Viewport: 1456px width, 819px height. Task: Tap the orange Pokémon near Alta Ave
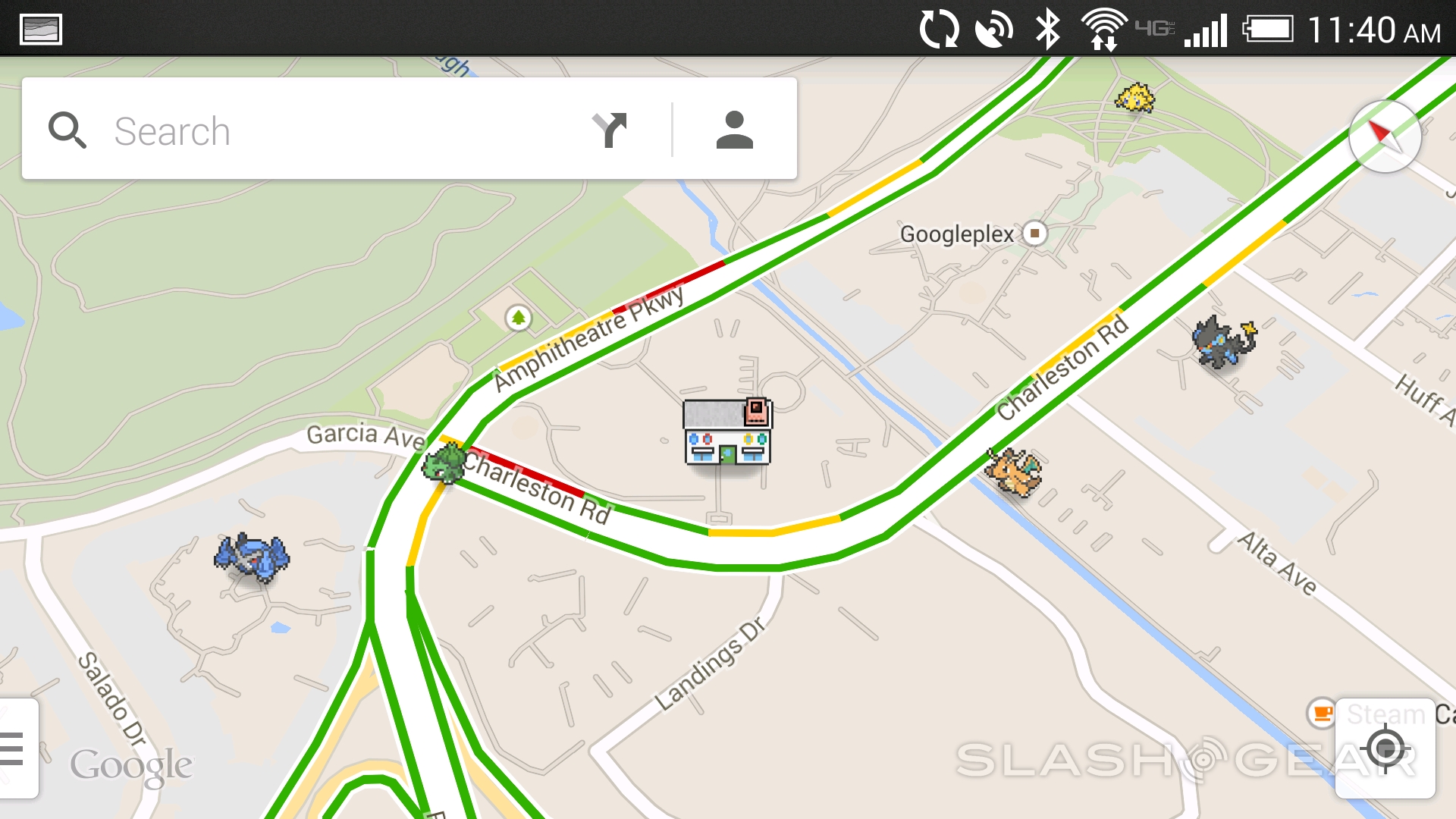pos(1015,472)
